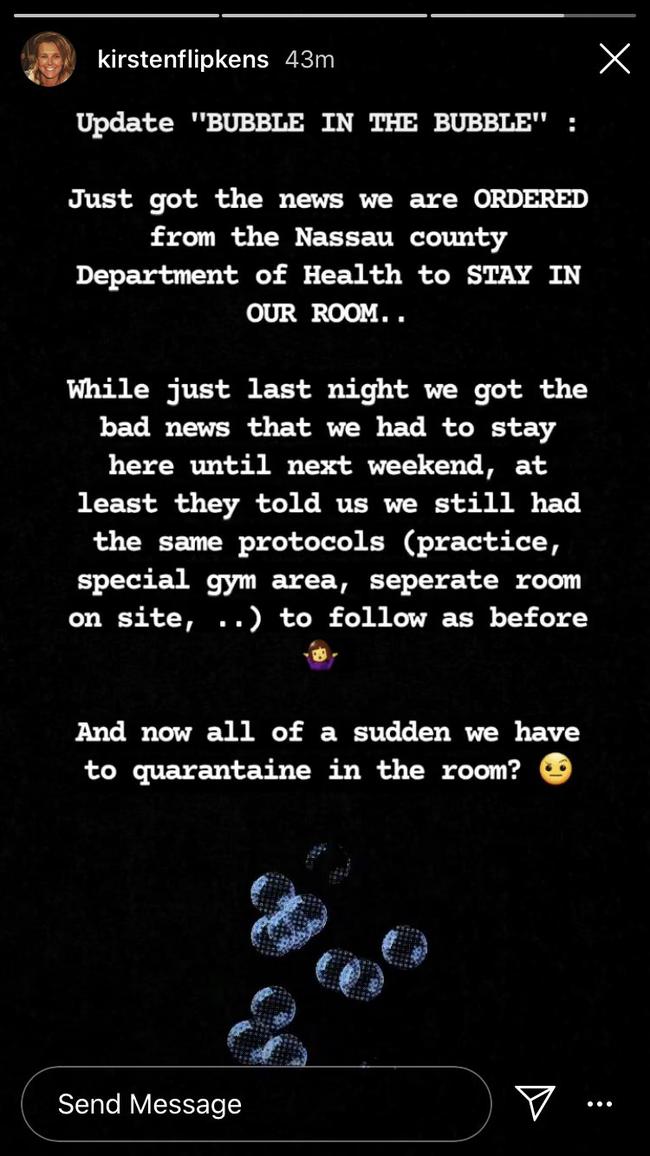650x1156 pixels.
Task: Close the story with the X
Action: (x=614, y=59)
